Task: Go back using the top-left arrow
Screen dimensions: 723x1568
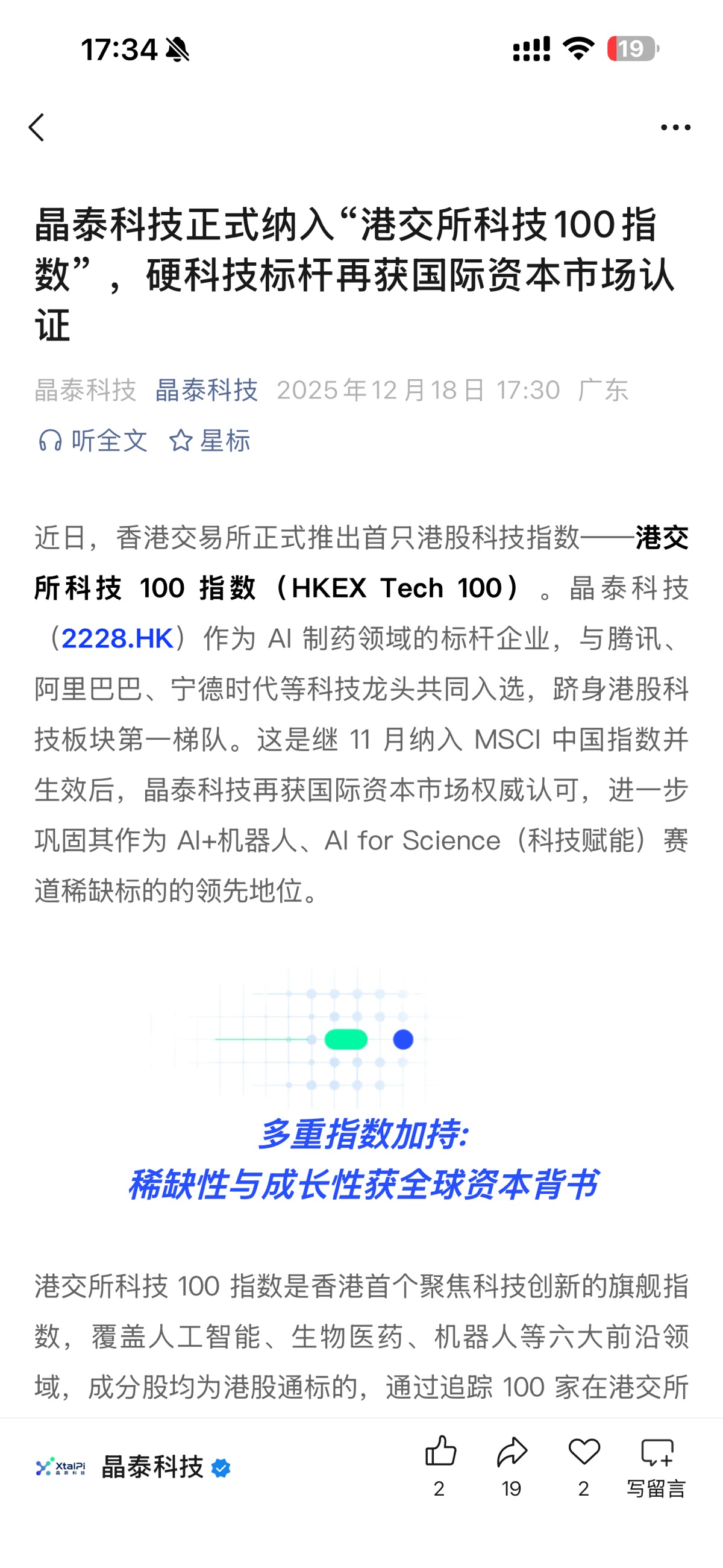Action: (37, 128)
